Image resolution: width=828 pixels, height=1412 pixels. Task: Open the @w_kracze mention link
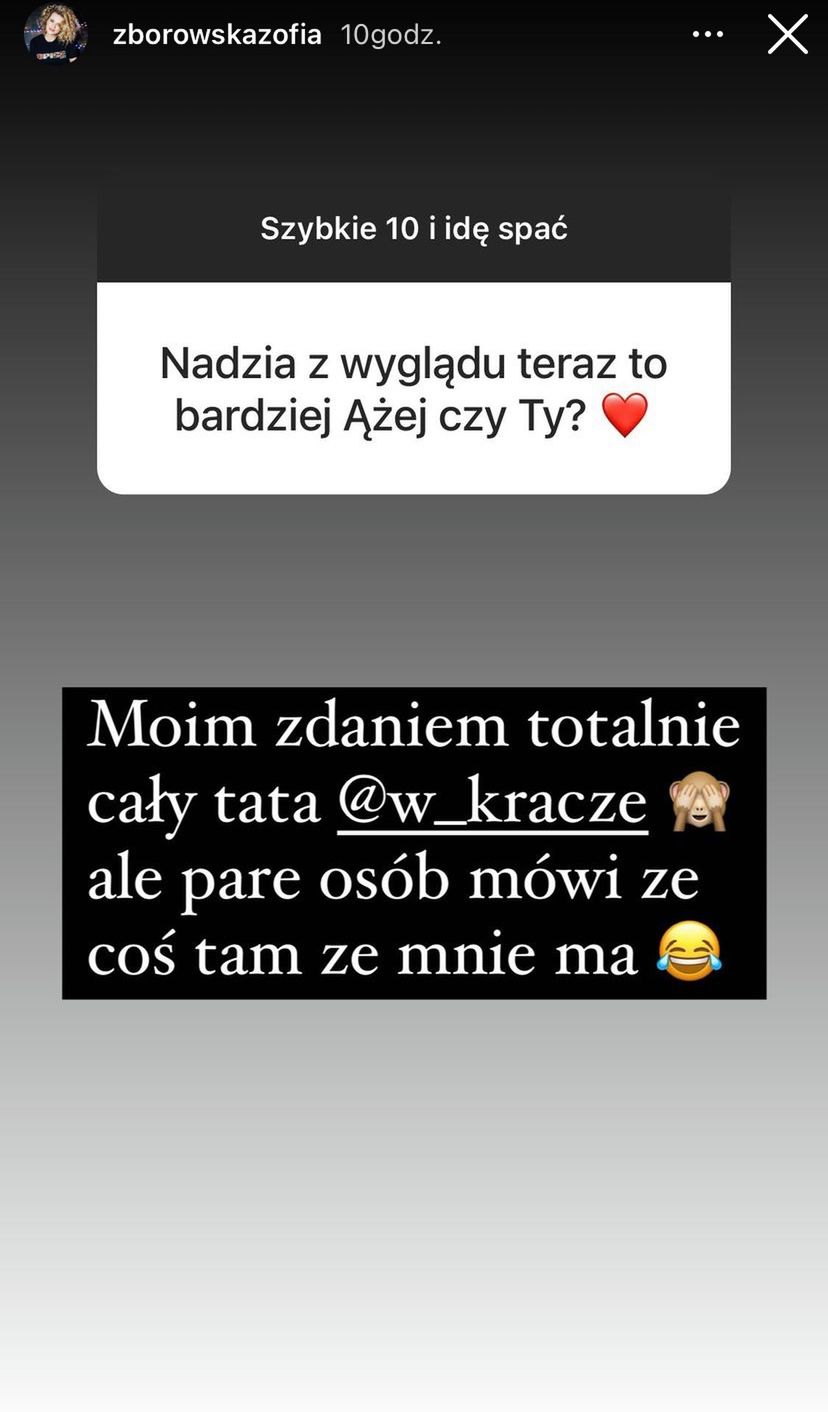[492, 802]
